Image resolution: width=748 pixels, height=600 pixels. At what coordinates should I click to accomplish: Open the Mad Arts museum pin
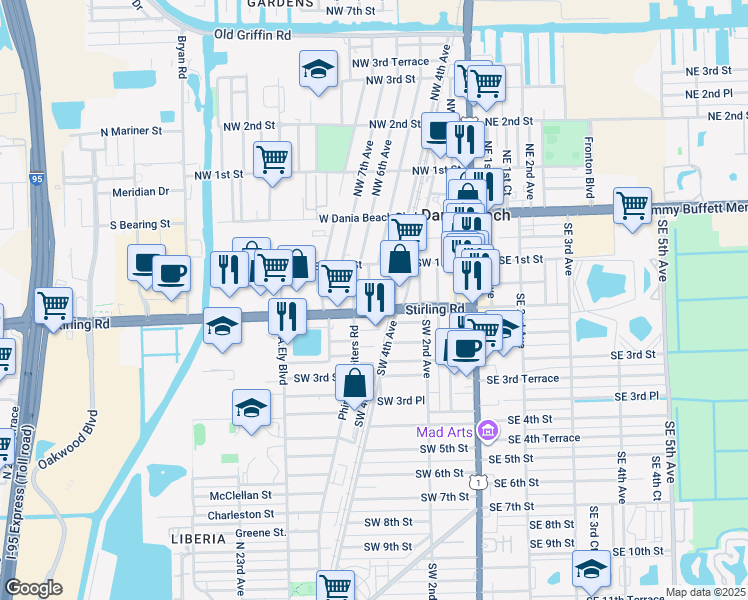pos(488,432)
